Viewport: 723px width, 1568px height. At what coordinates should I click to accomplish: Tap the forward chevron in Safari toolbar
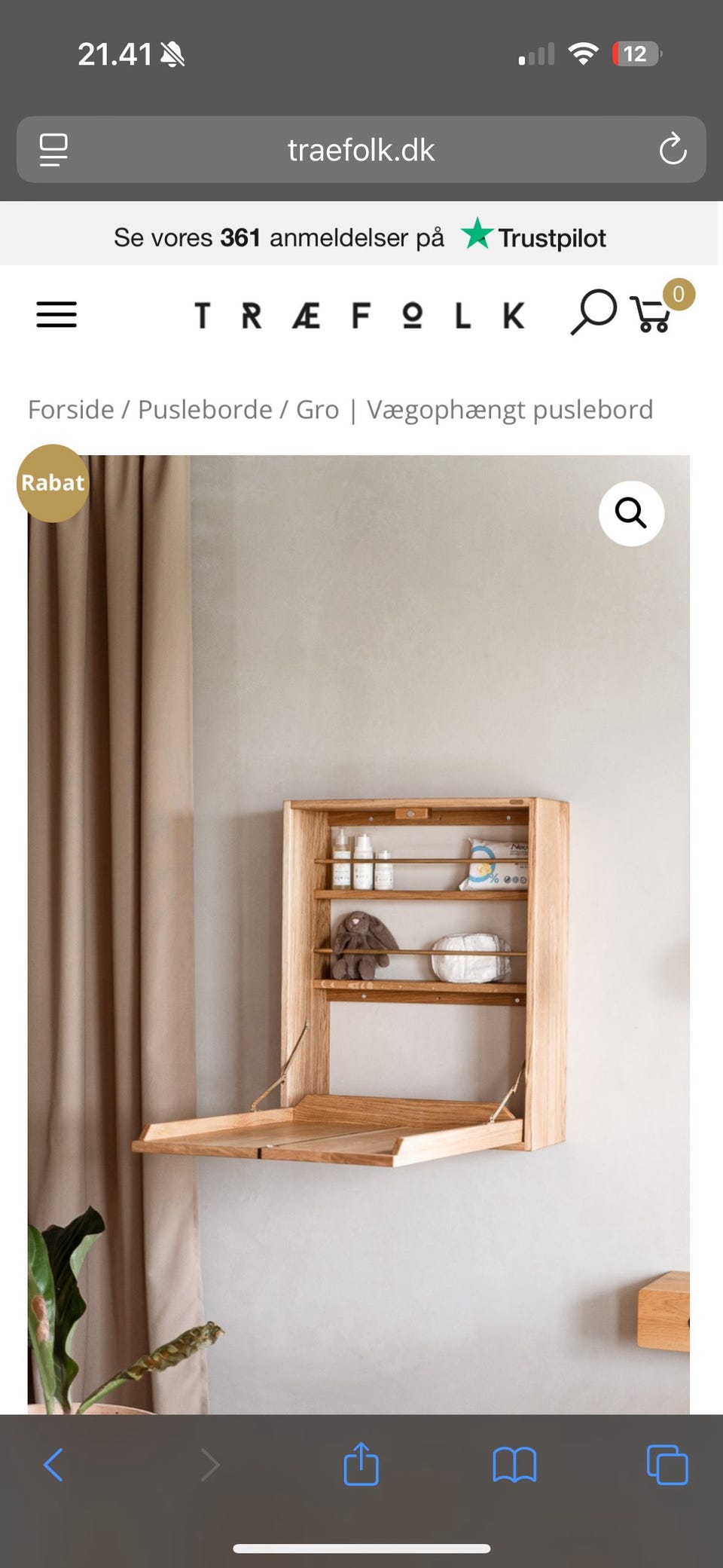[209, 1465]
